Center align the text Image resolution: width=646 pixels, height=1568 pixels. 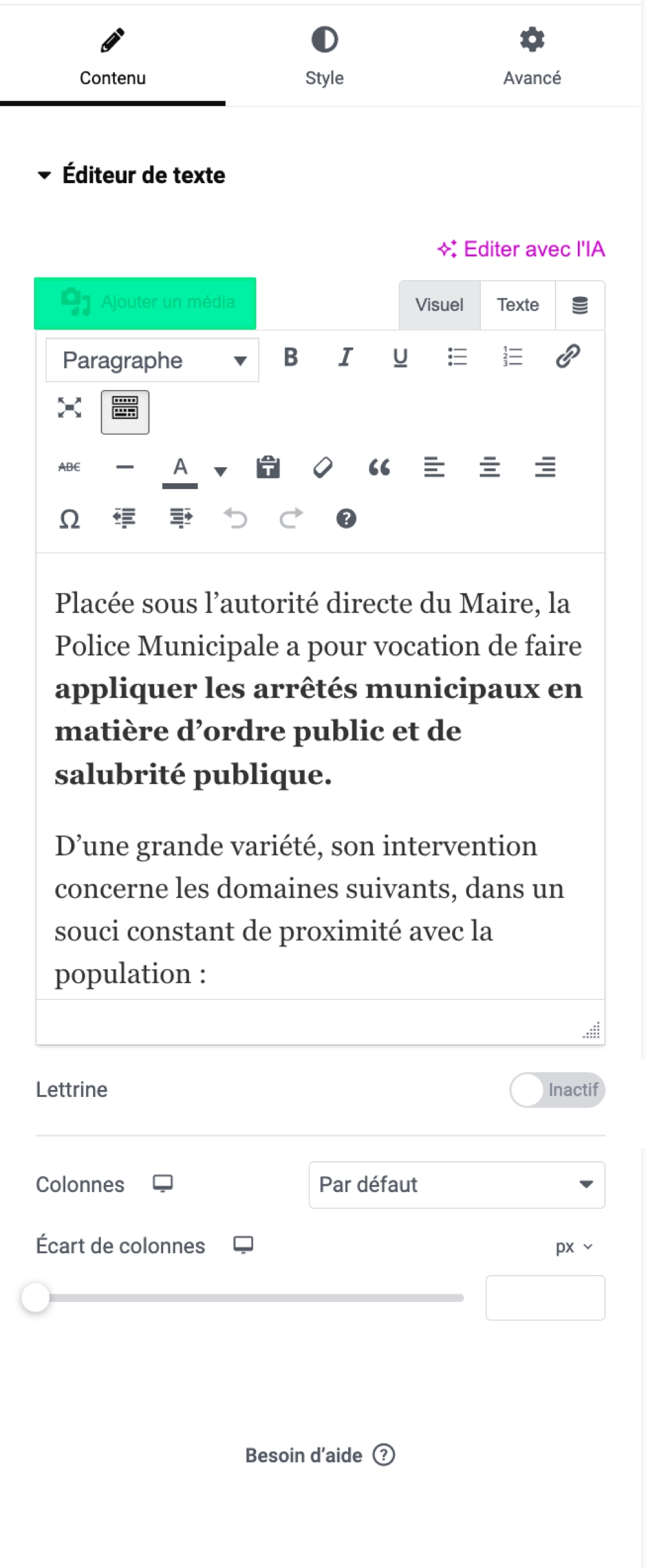489,467
